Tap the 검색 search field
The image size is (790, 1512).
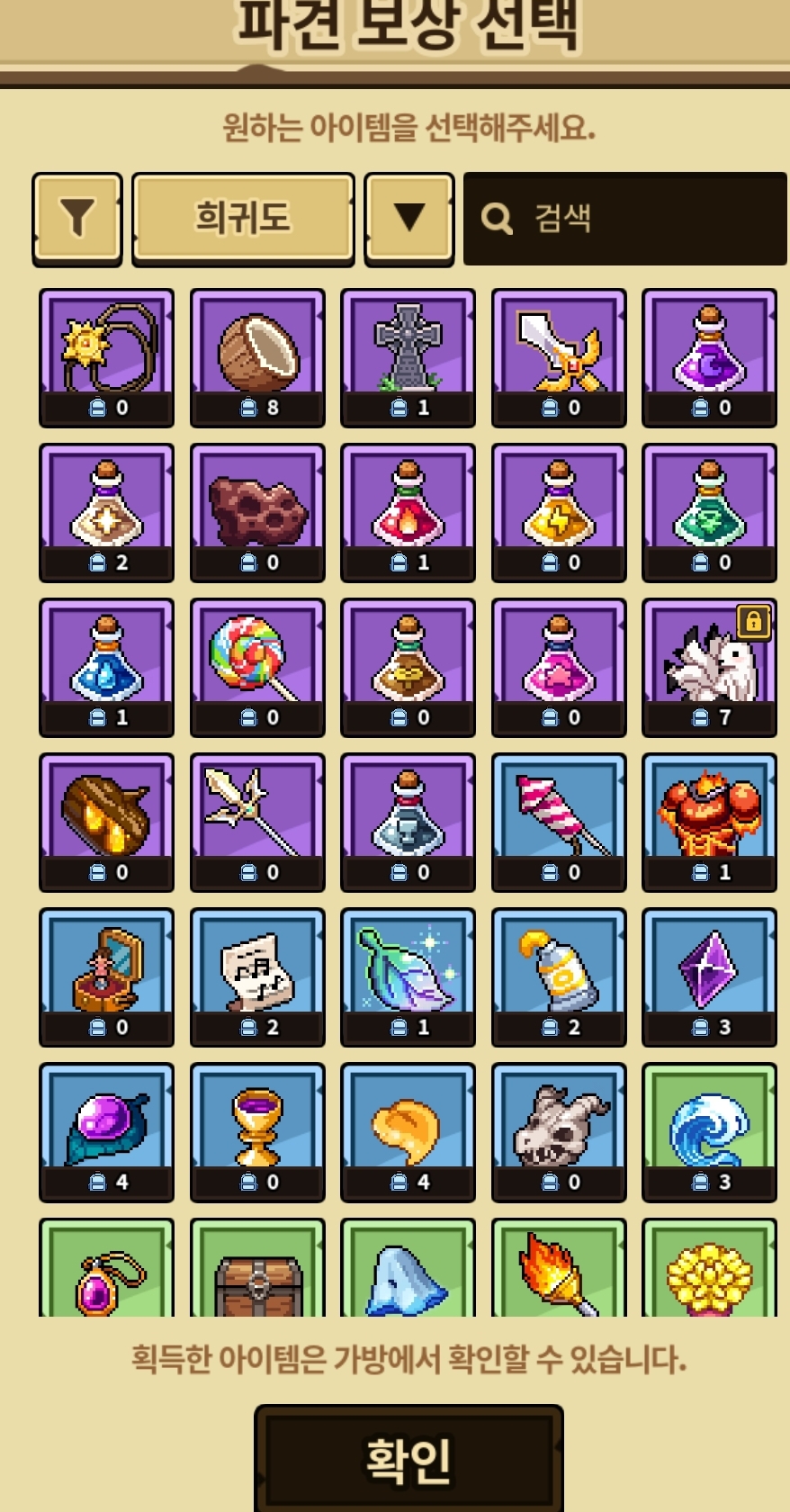tap(624, 218)
